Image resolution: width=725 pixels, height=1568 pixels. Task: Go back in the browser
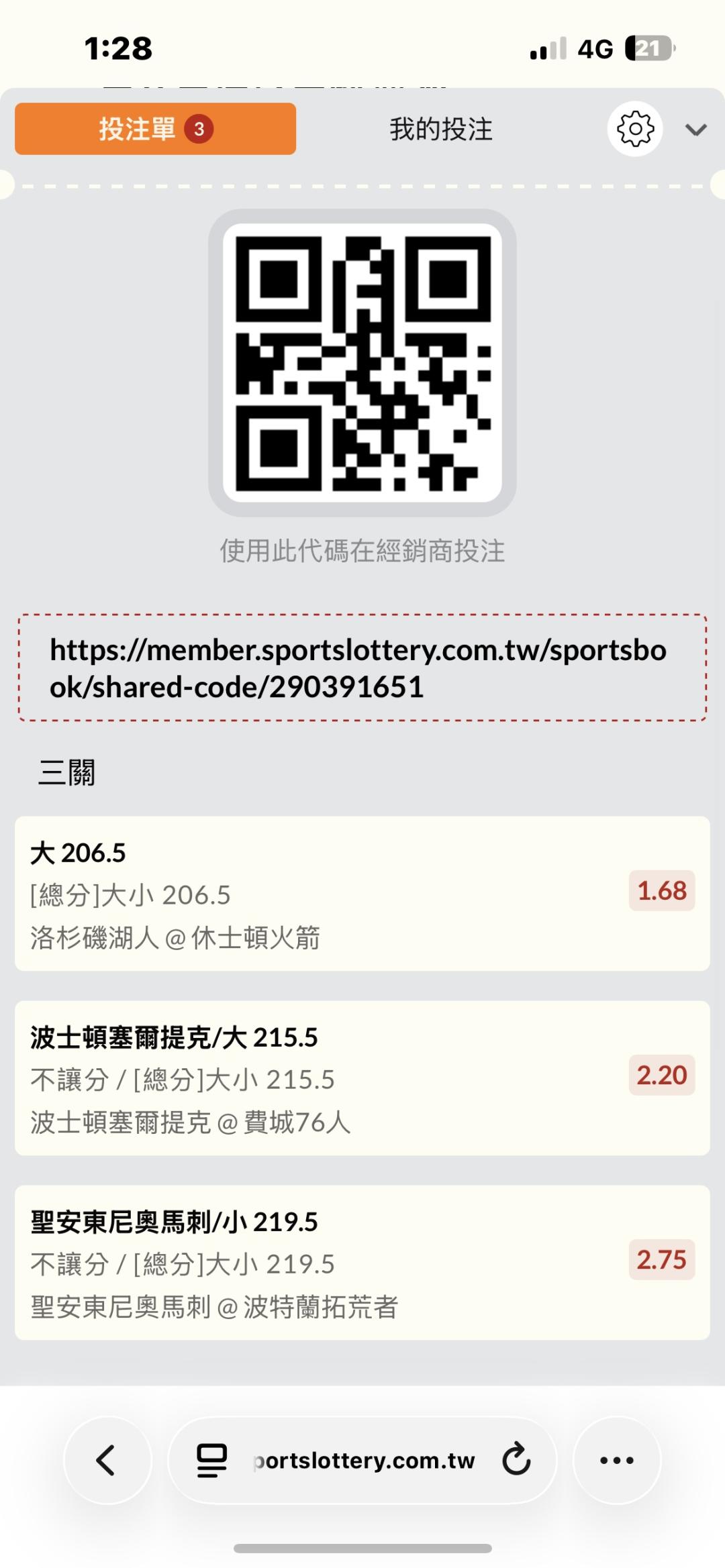[x=107, y=1461]
